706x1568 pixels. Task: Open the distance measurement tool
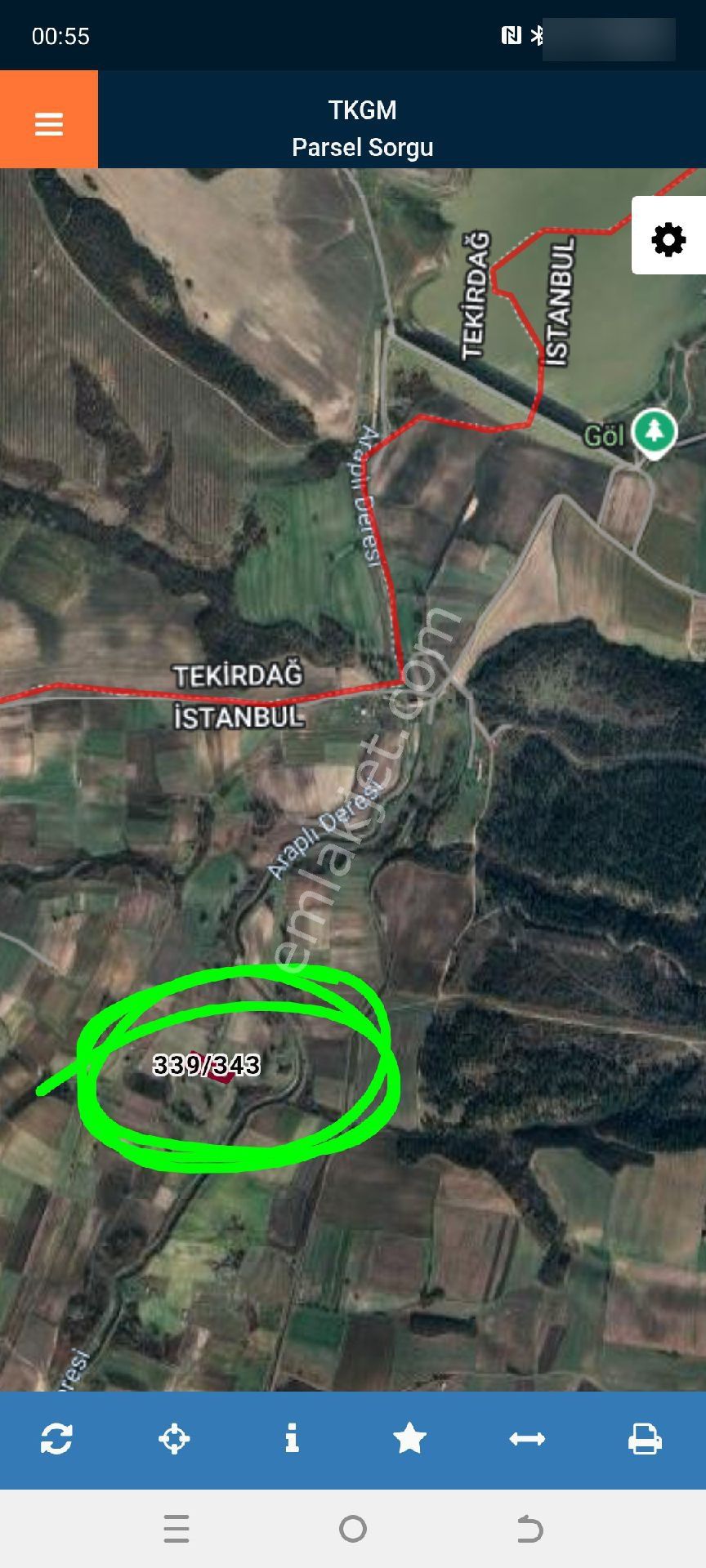click(x=527, y=1439)
